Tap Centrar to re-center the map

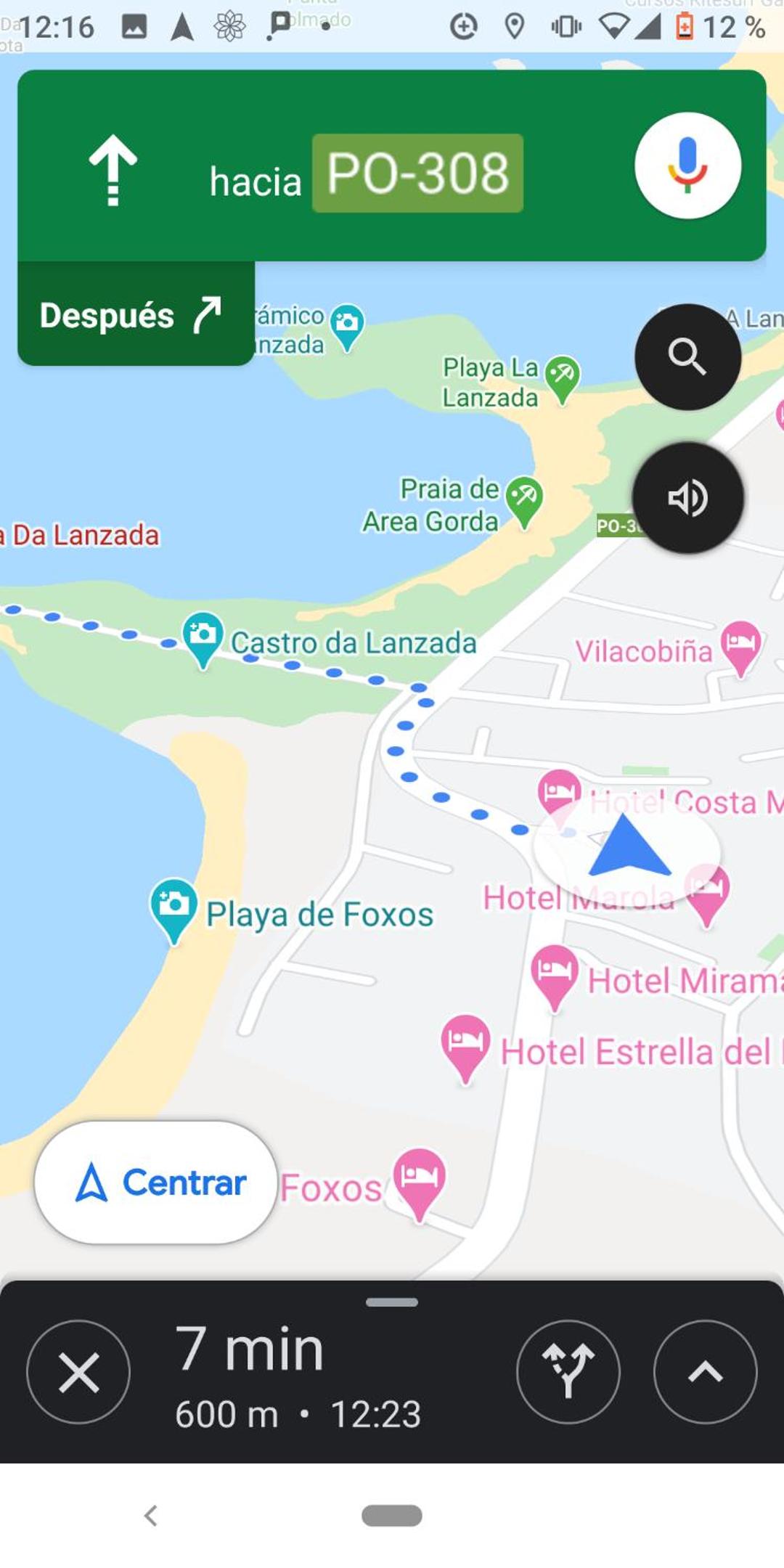click(x=155, y=1183)
